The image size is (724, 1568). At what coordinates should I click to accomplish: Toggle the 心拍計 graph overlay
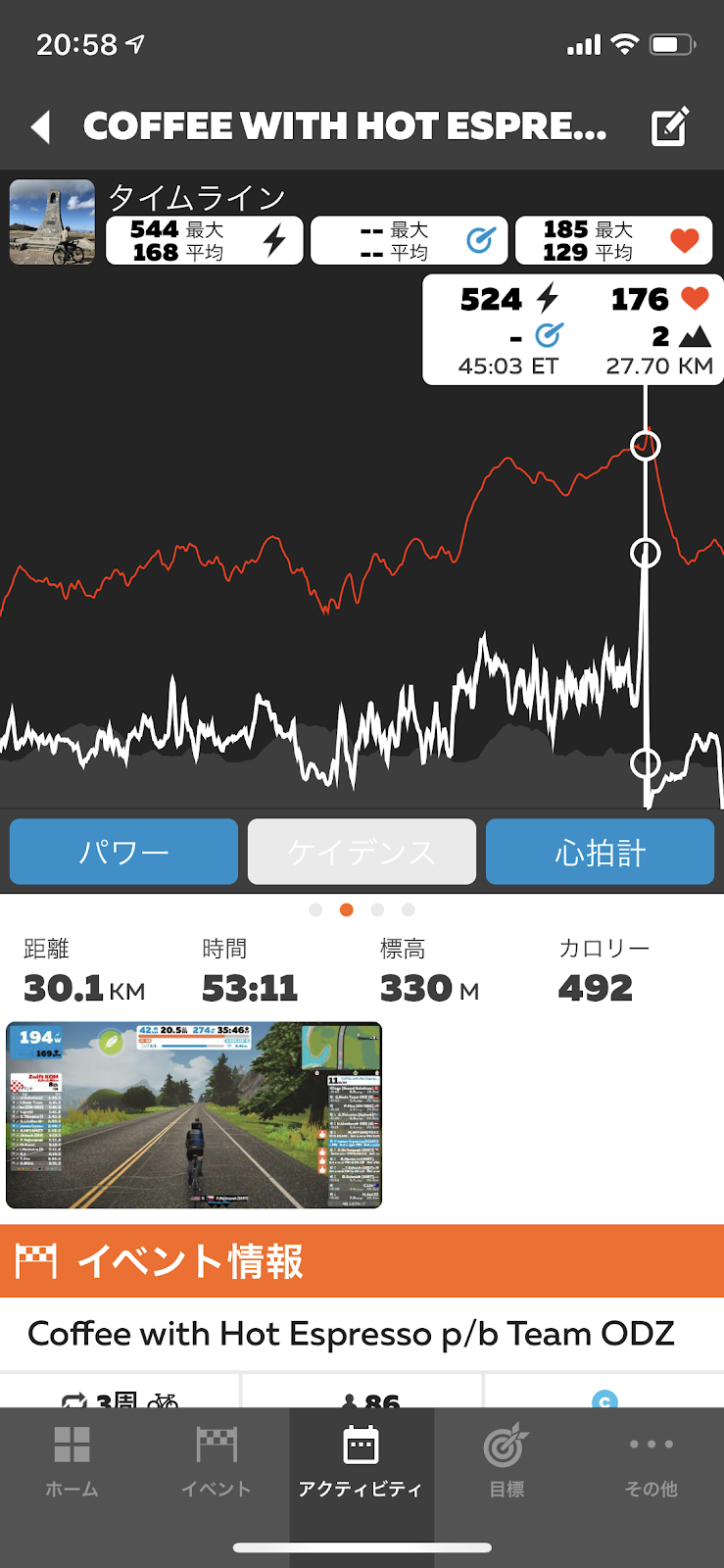click(599, 852)
